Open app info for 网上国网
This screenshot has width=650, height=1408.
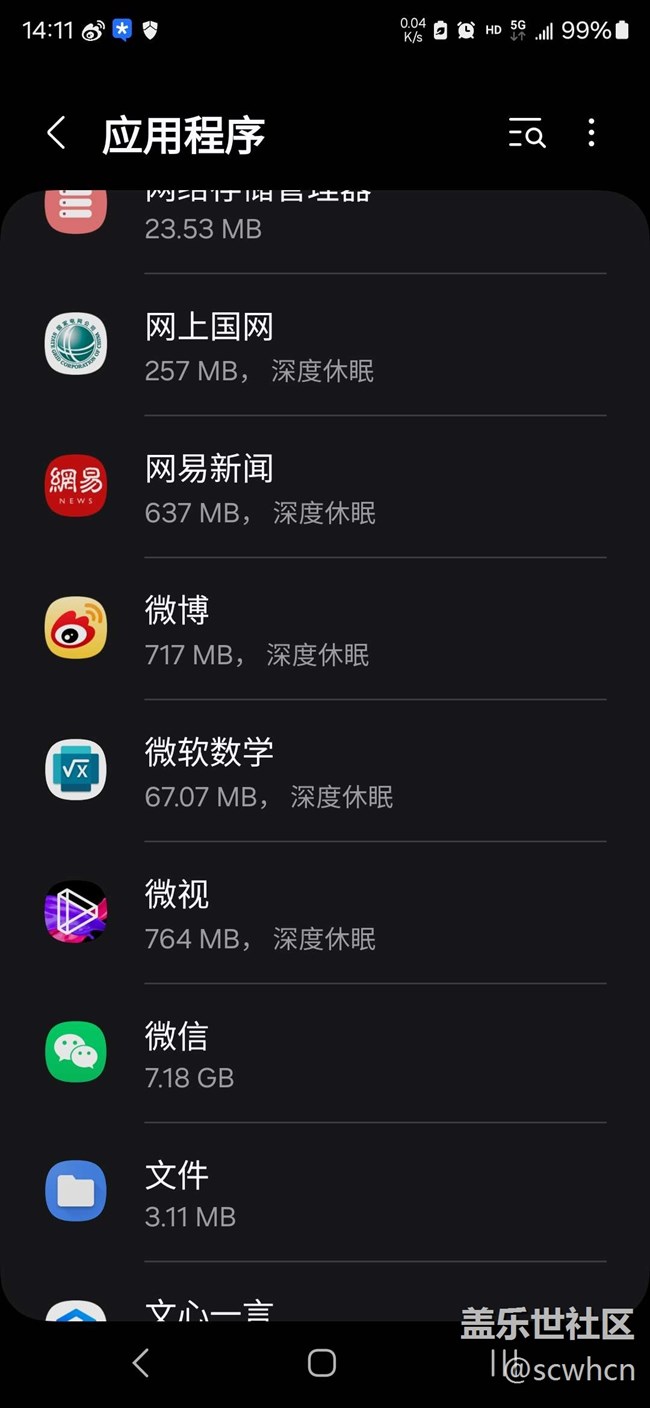coord(325,345)
